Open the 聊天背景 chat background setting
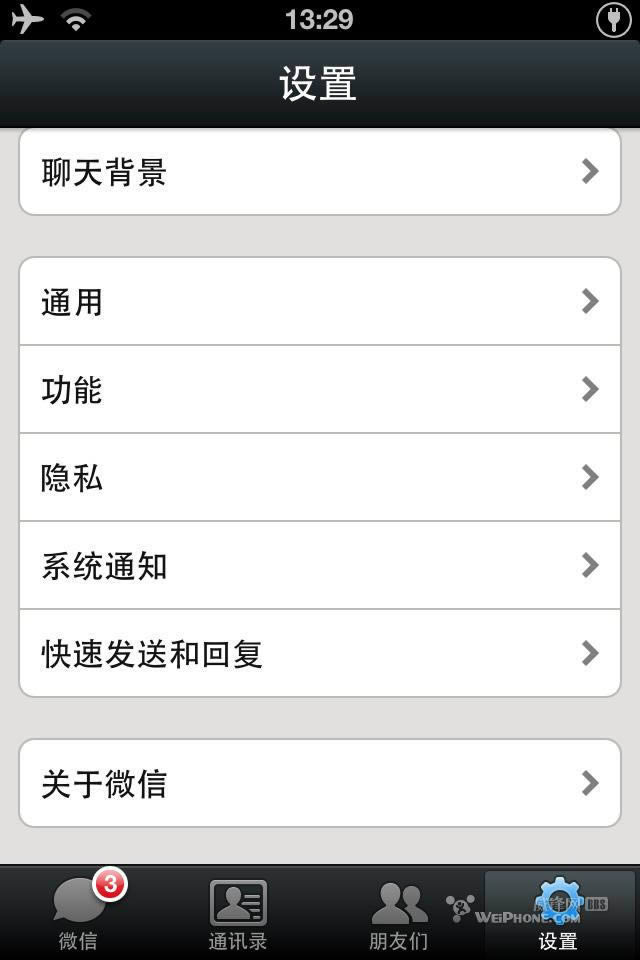 coord(320,172)
